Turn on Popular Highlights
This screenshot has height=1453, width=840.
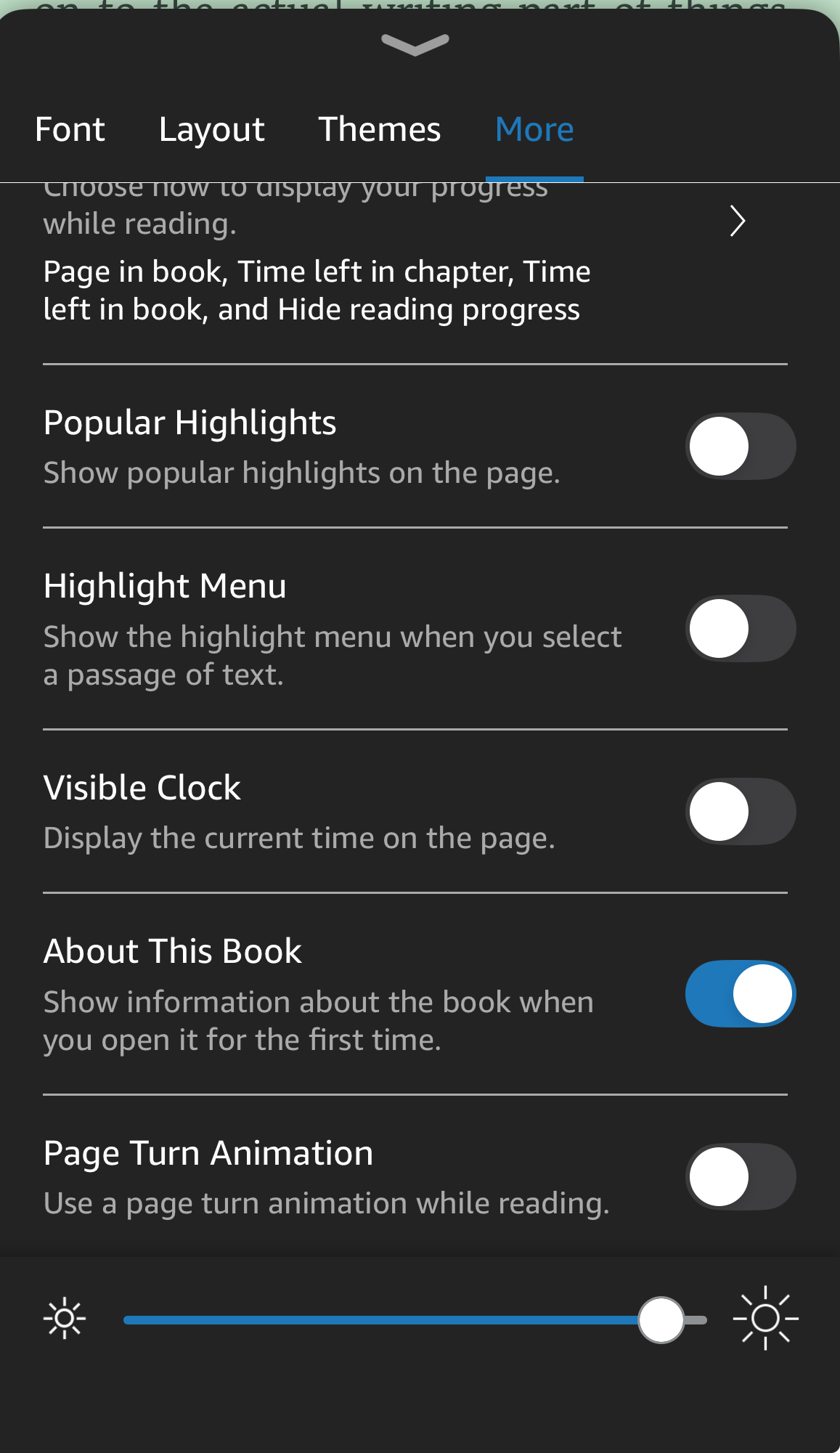pos(741,447)
